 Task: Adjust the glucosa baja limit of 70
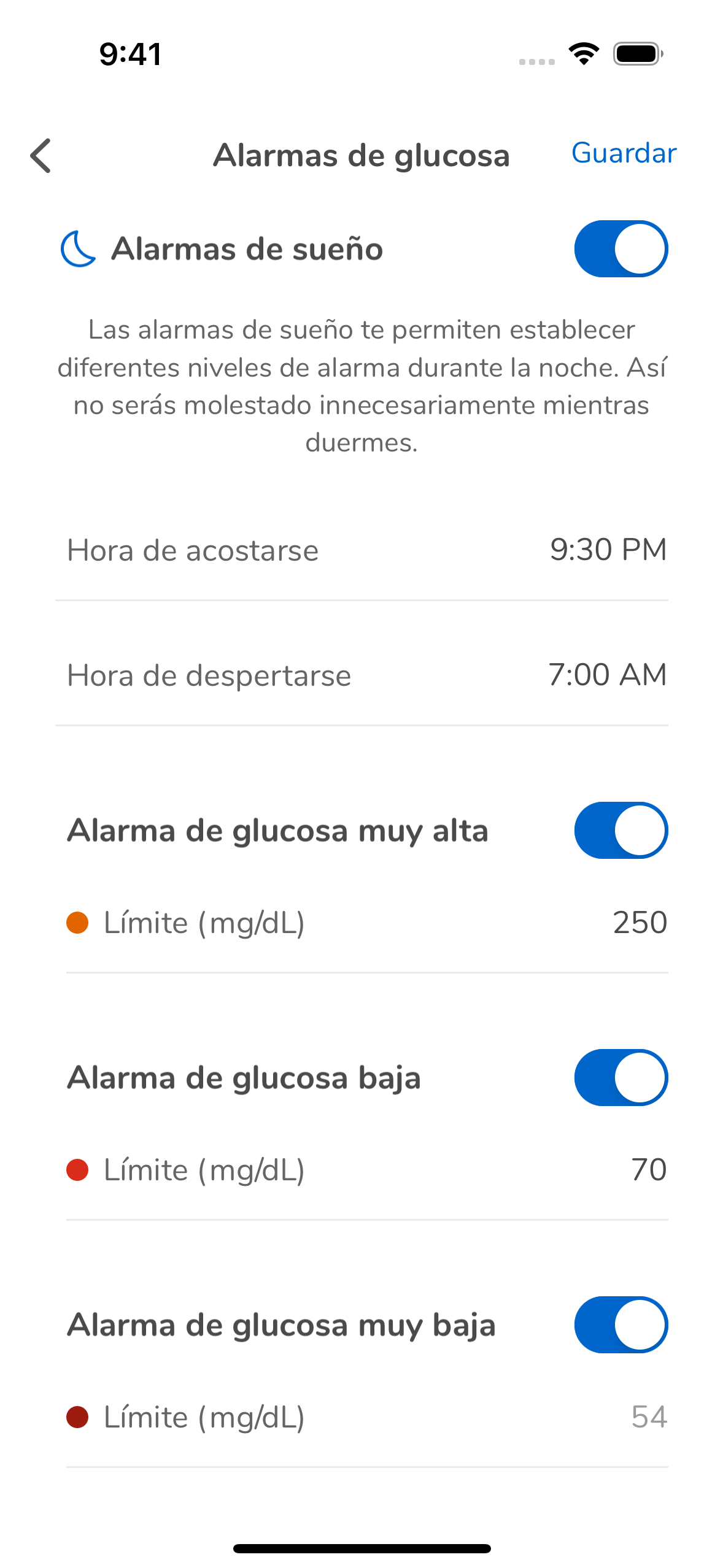coord(648,1170)
